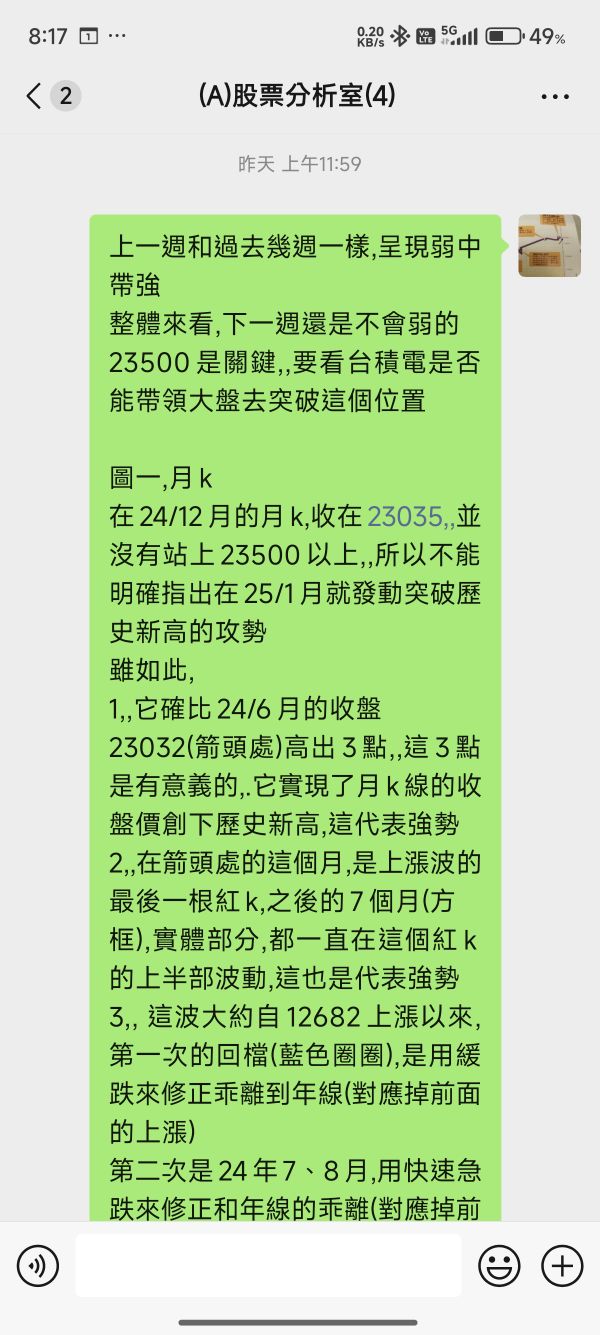Screen dimensions: 600x1335
Task: Focus the message text field
Action: pos(268,1266)
